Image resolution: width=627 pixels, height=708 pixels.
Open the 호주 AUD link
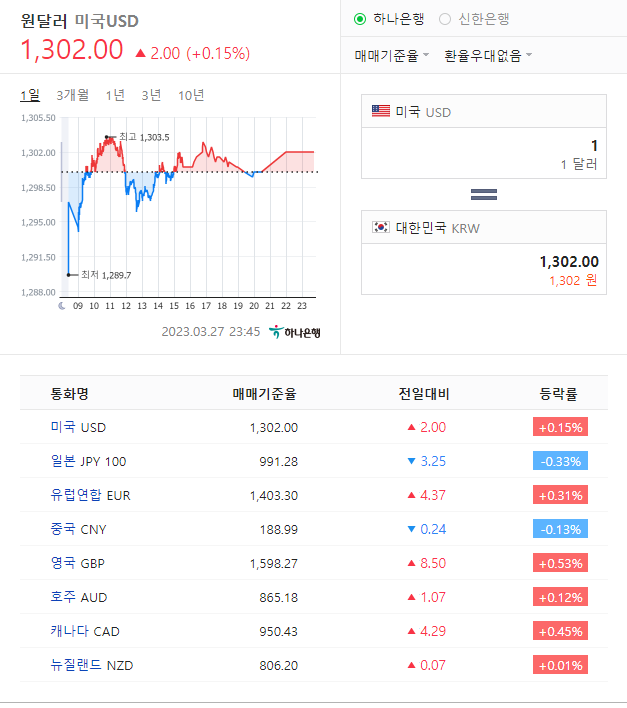tap(79, 597)
